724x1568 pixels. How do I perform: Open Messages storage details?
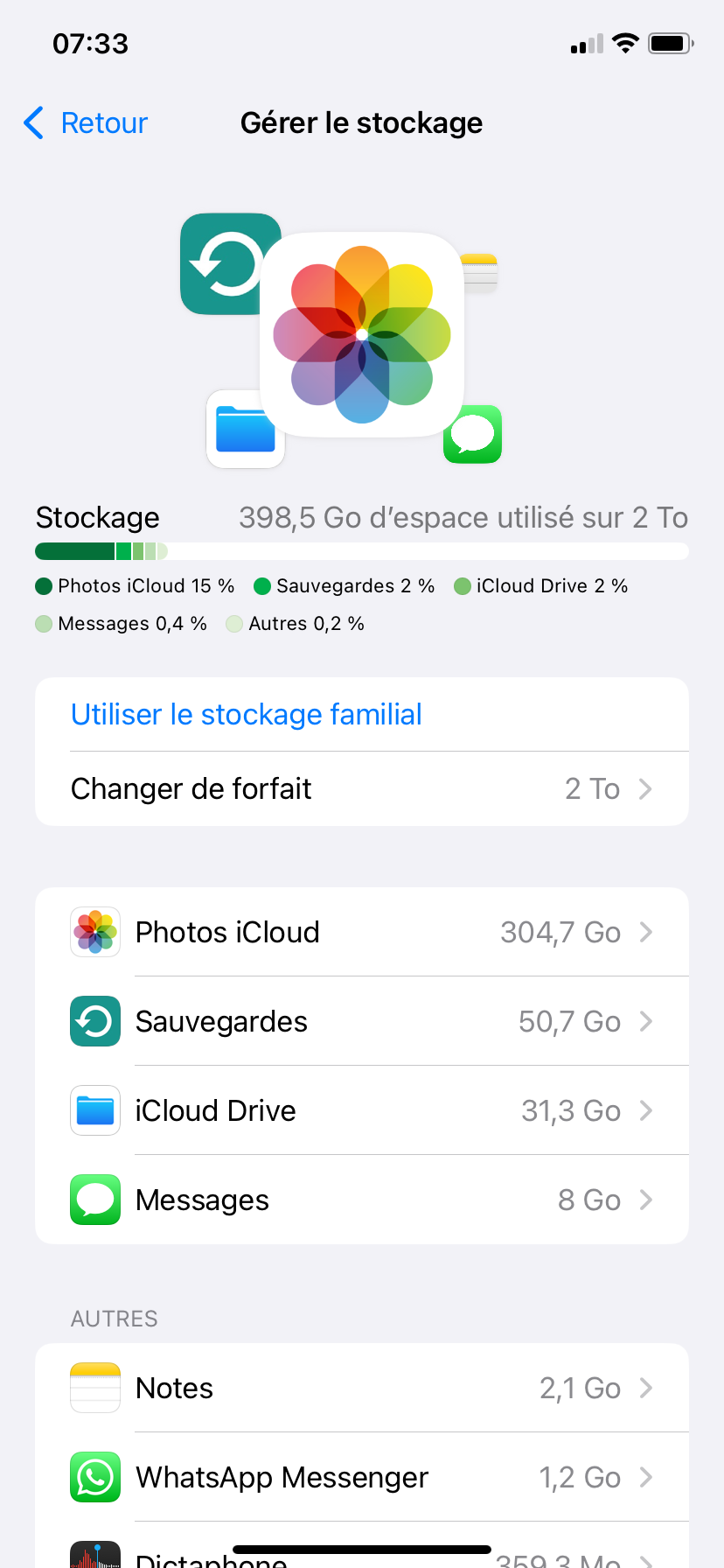[361, 1200]
